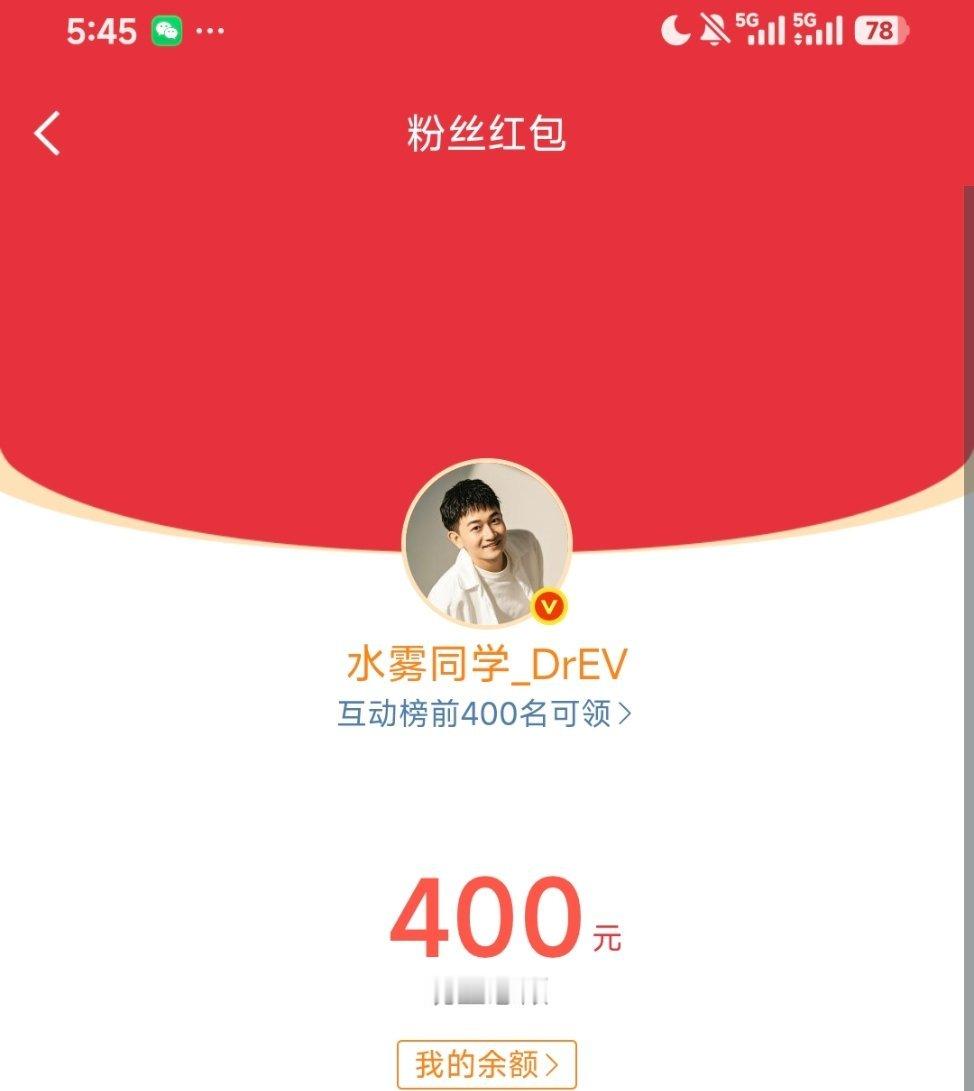
Task: Tap the back arrow to leave 粉丝红包 page
Action: pos(47,133)
